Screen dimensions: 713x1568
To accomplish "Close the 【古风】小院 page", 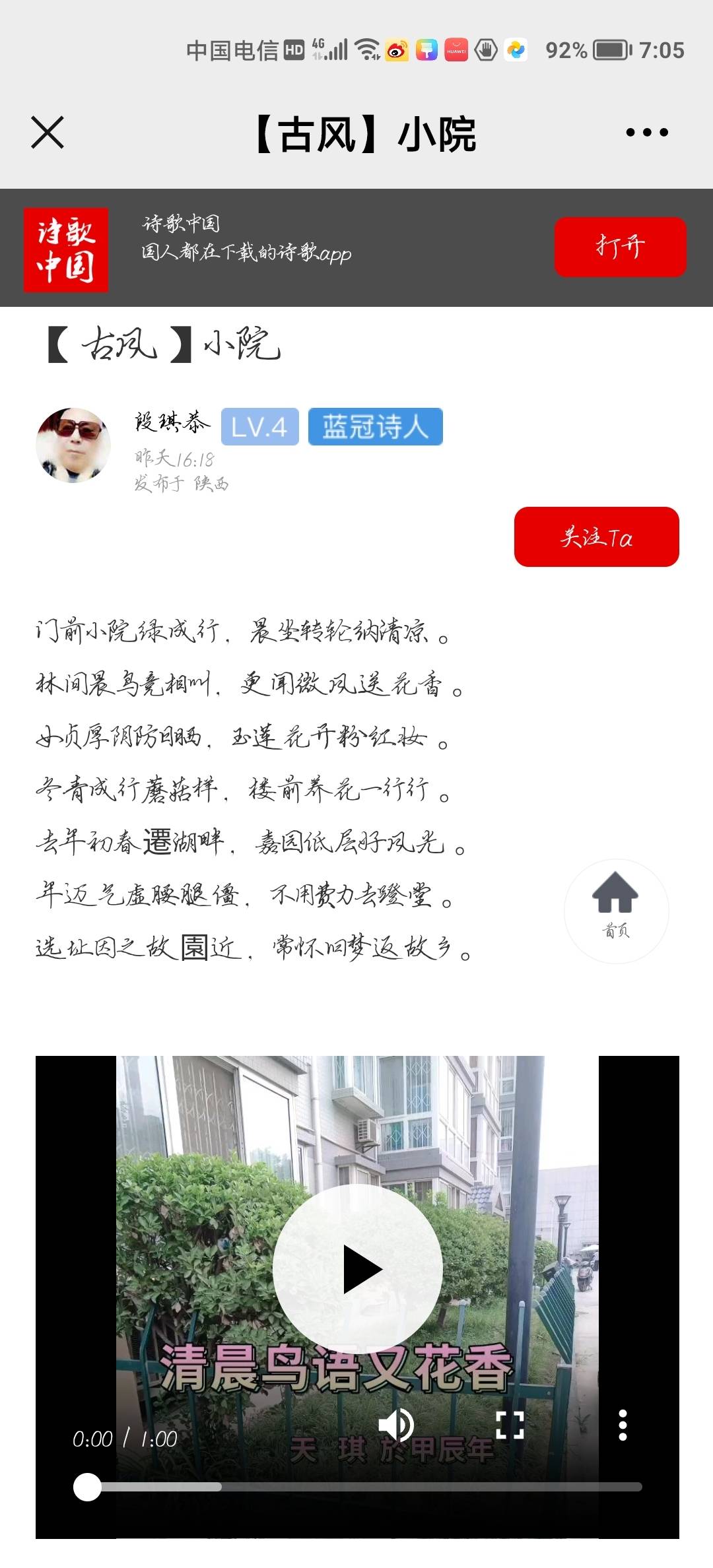I will [x=48, y=133].
